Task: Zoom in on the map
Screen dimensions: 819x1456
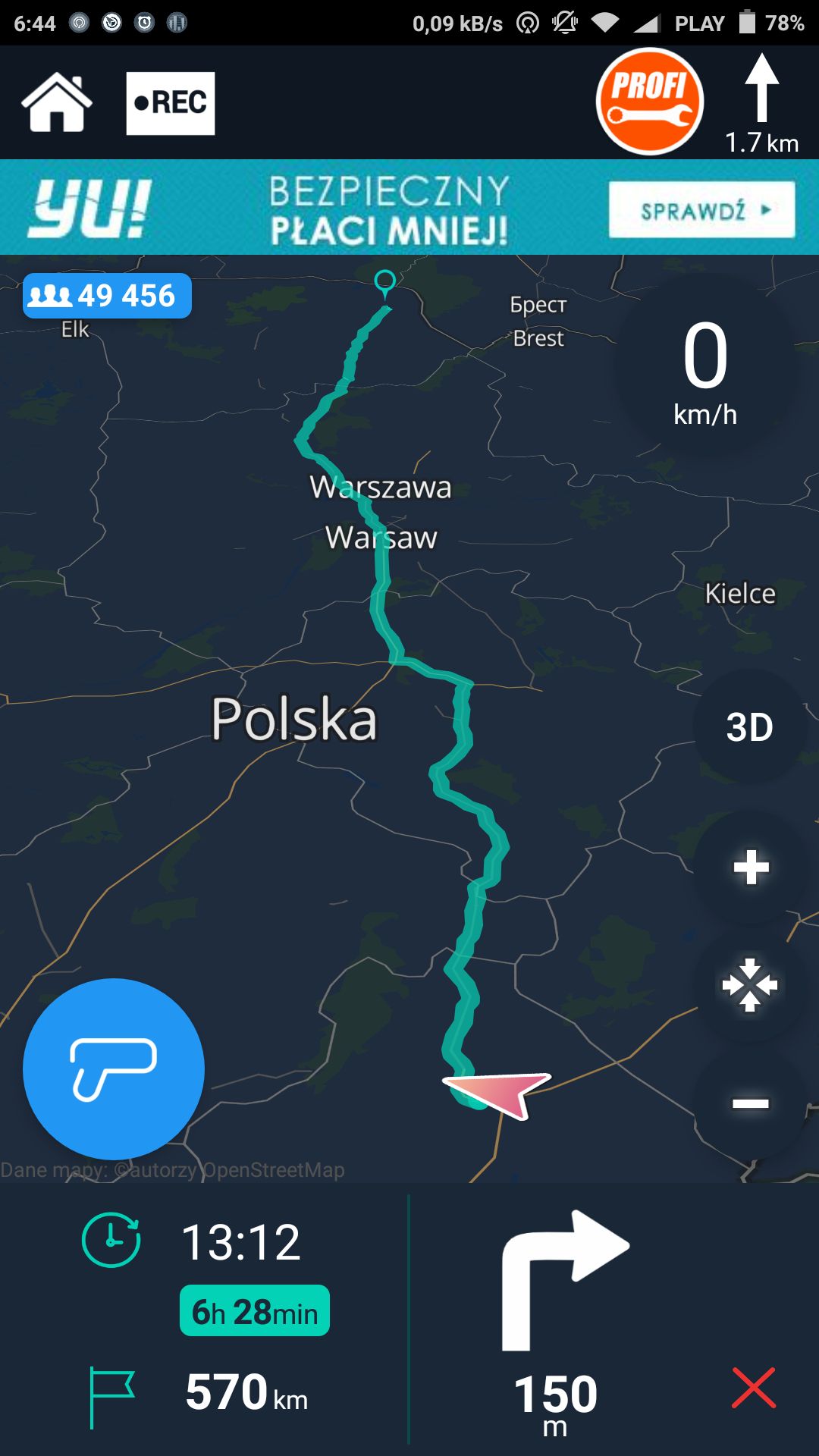Action: [x=751, y=868]
